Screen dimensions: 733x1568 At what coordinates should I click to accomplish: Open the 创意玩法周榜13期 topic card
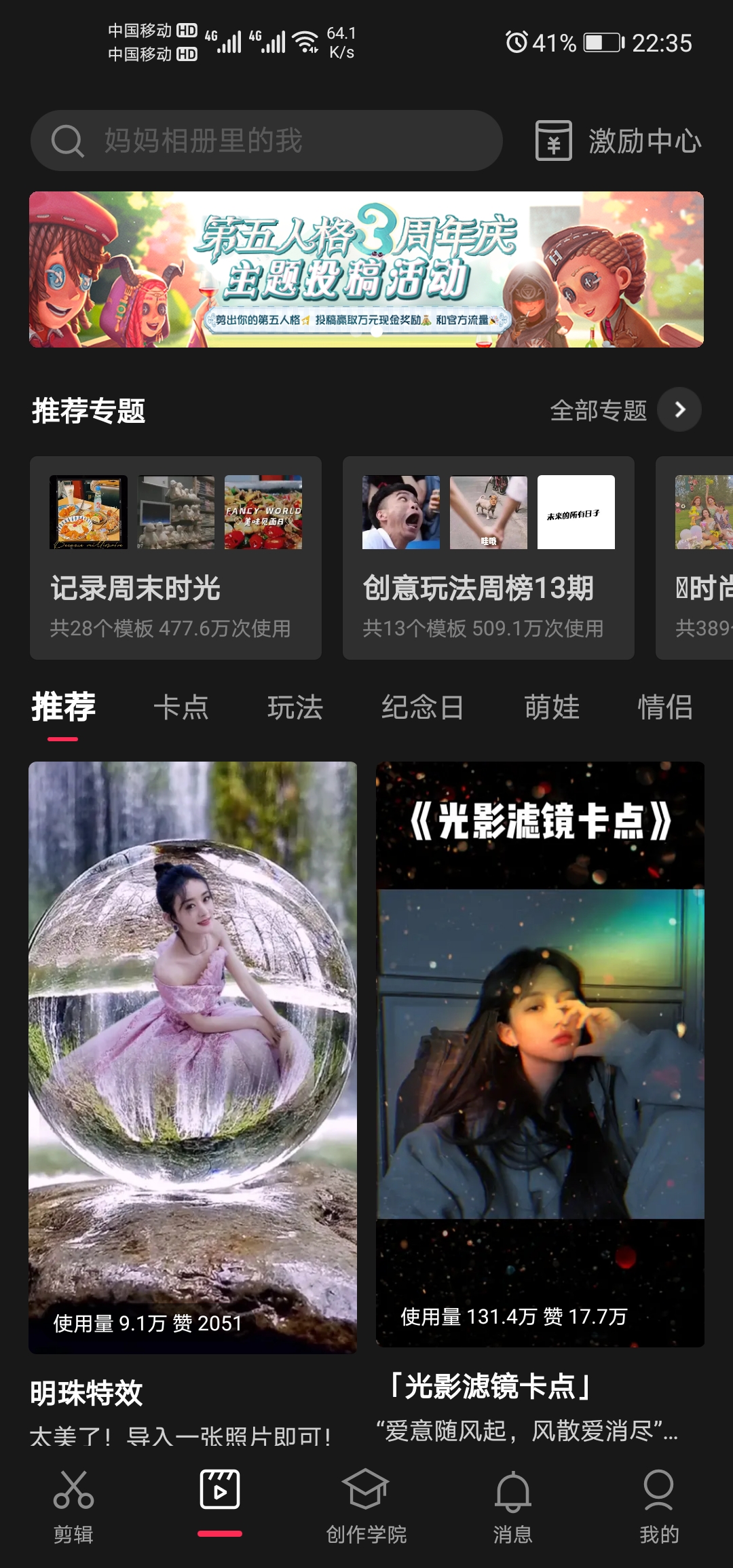488,558
